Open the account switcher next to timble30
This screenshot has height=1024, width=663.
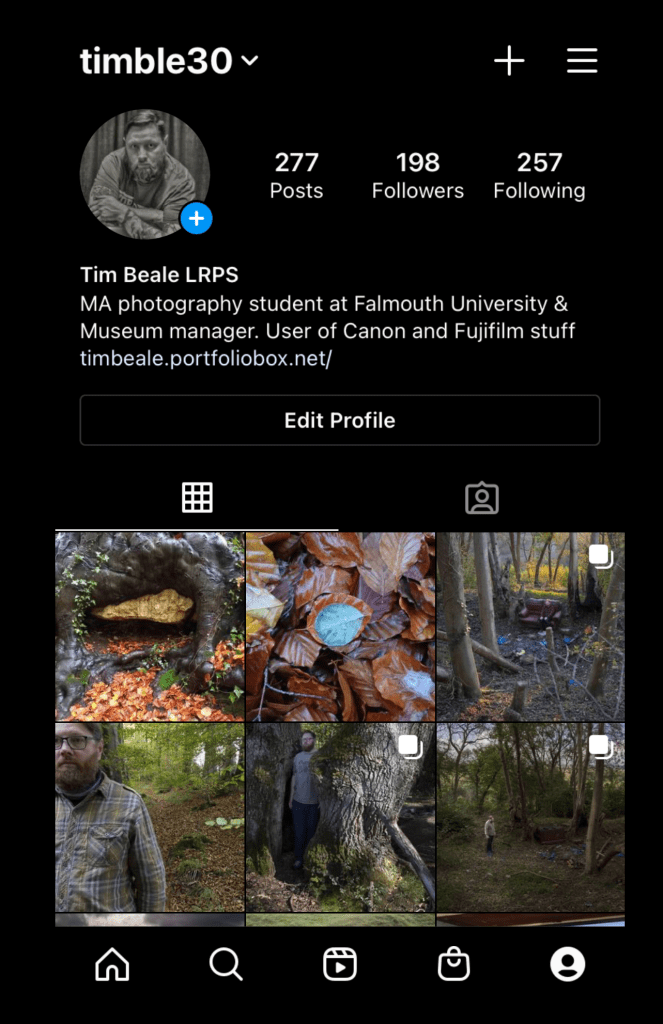click(250, 62)
